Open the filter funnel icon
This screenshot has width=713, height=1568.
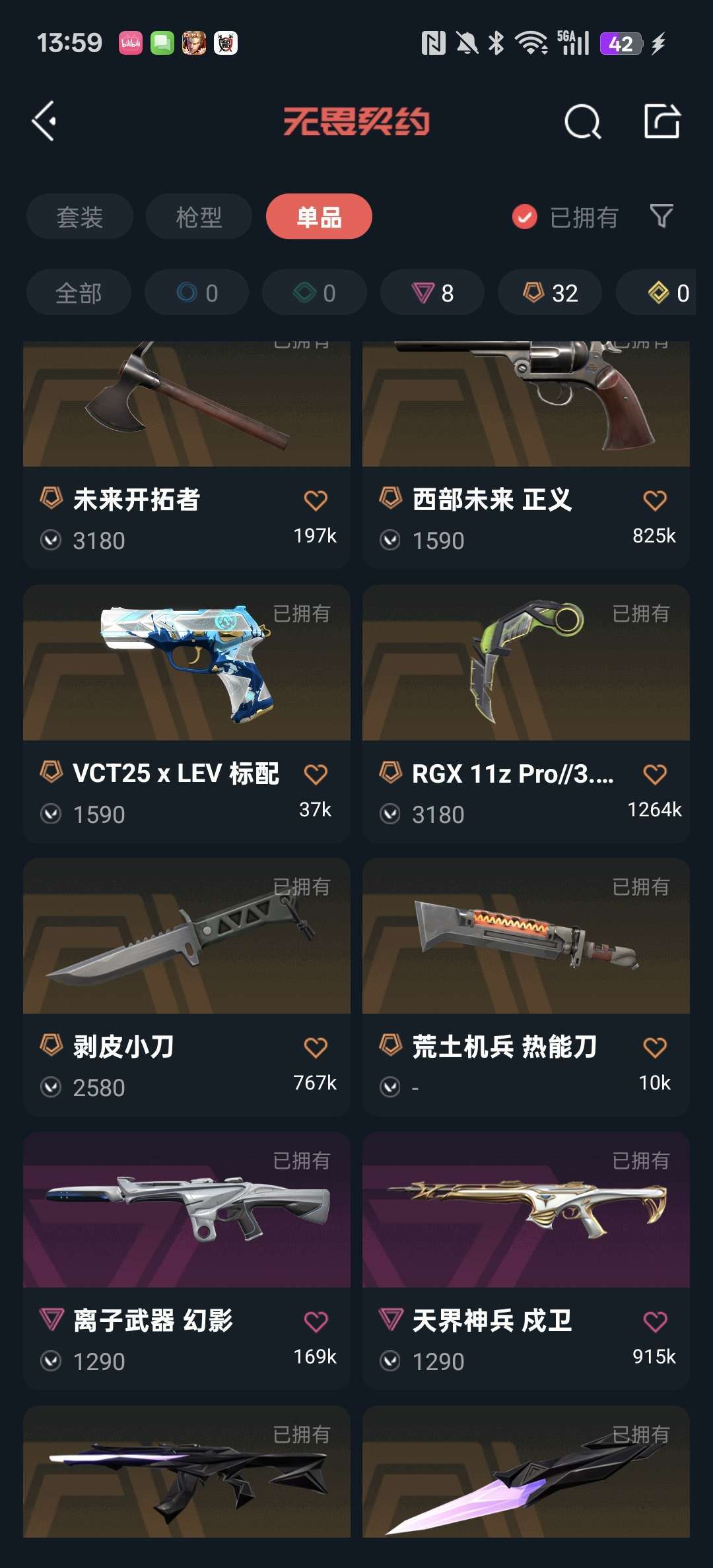coord(661,216)
